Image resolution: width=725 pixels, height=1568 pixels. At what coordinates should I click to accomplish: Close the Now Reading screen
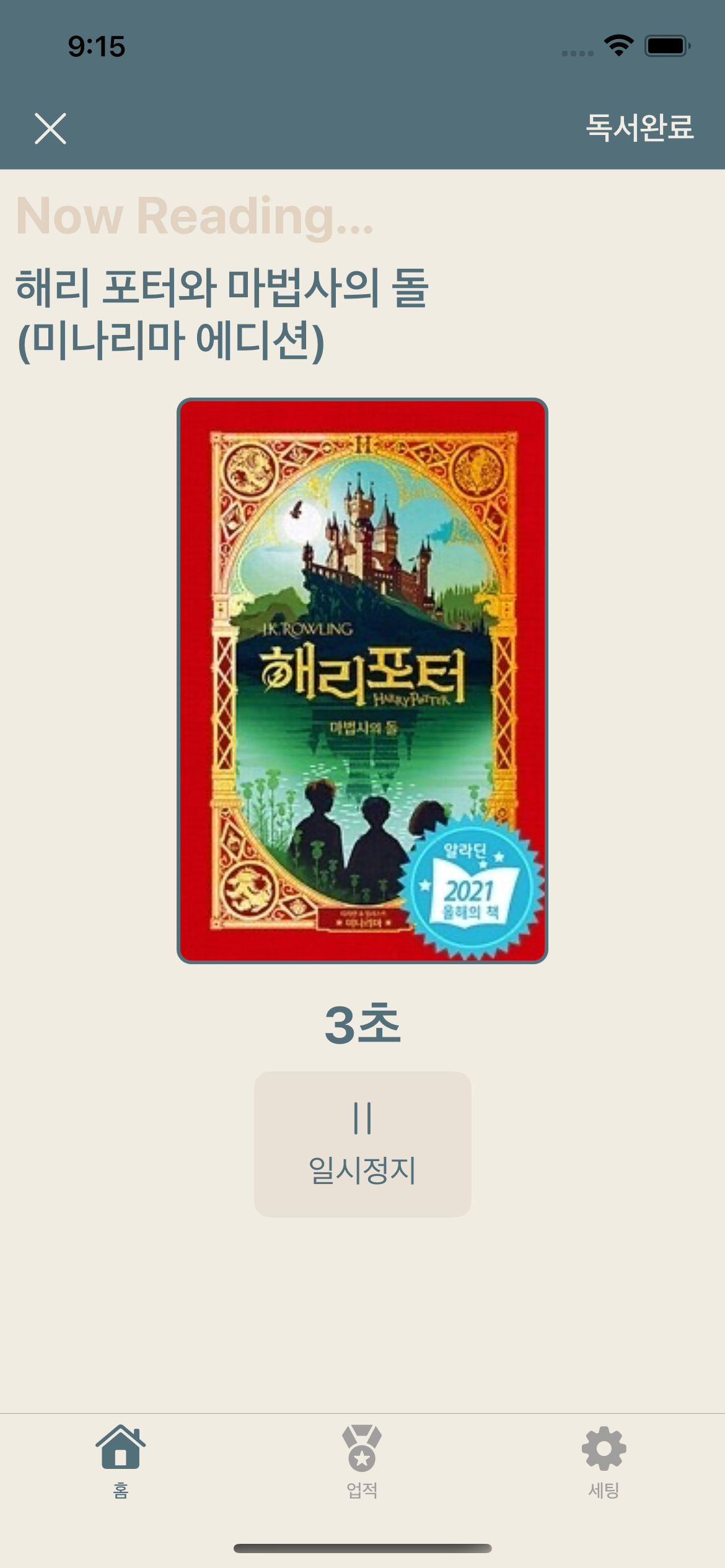[50, 128]
